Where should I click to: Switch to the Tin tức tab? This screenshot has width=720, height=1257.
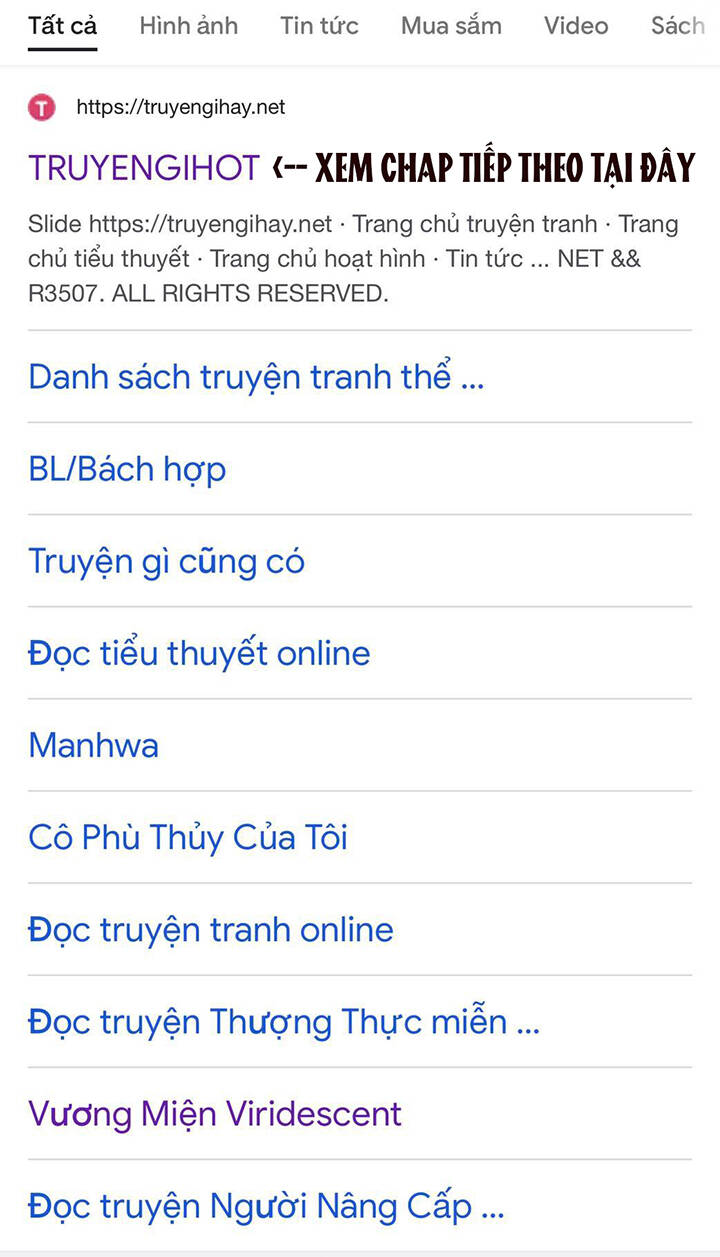(318, 26)
